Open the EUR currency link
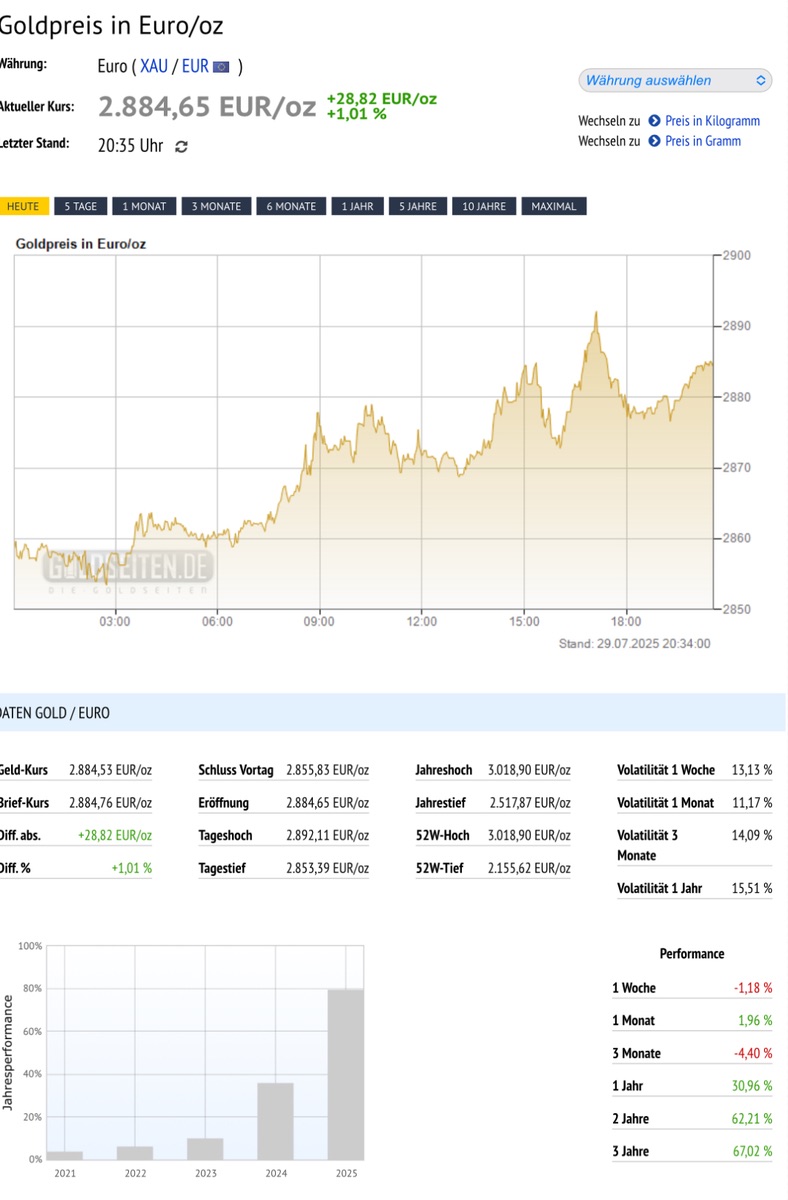Viewport: 788px width, 1200px height. (x=195, y=66)
